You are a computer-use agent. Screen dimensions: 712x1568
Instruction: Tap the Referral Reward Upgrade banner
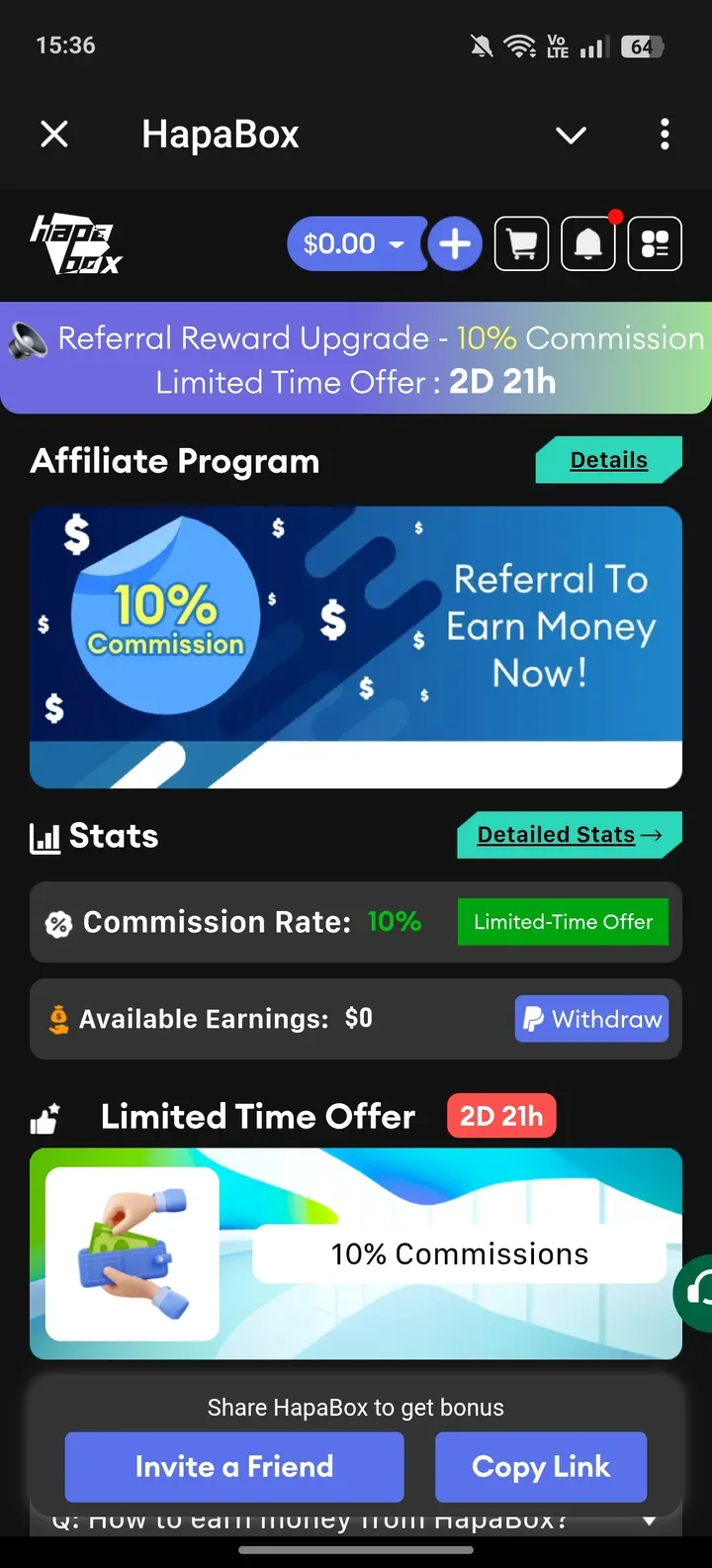pos(356,359)
